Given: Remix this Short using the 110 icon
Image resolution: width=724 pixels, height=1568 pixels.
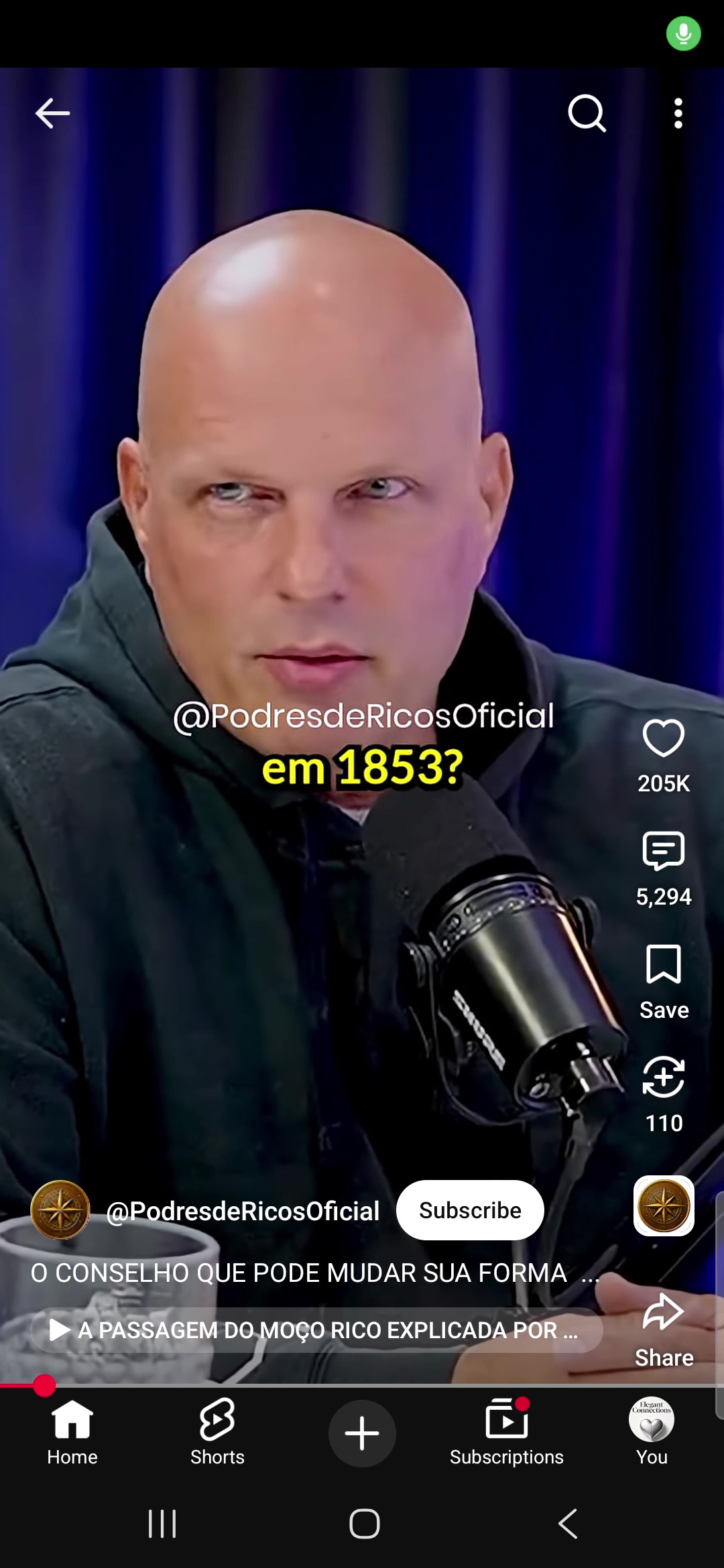Looking at the screenshot, I should 664,1077.
